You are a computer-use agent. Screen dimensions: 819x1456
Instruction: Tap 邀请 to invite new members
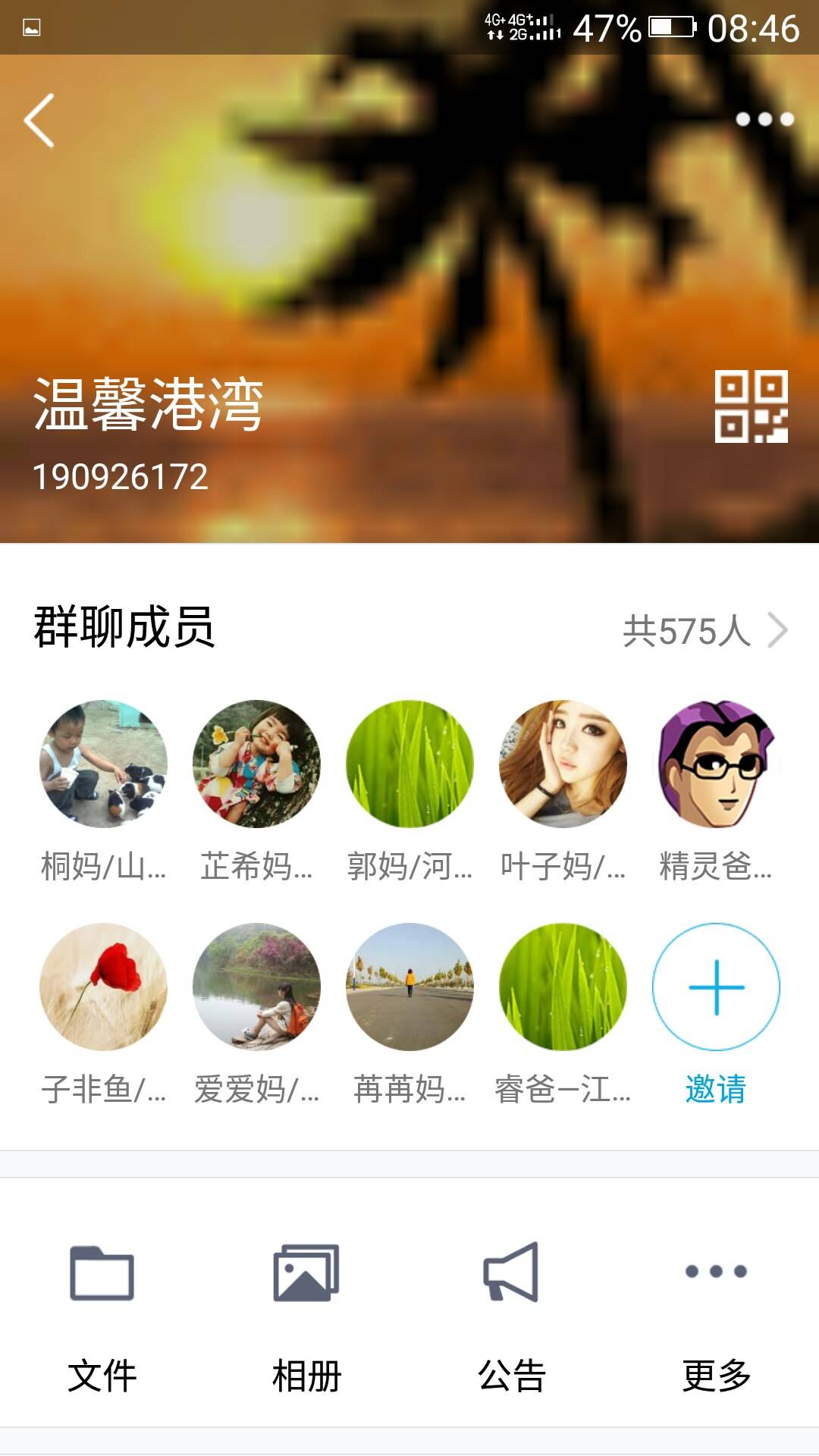coord(716,987)
